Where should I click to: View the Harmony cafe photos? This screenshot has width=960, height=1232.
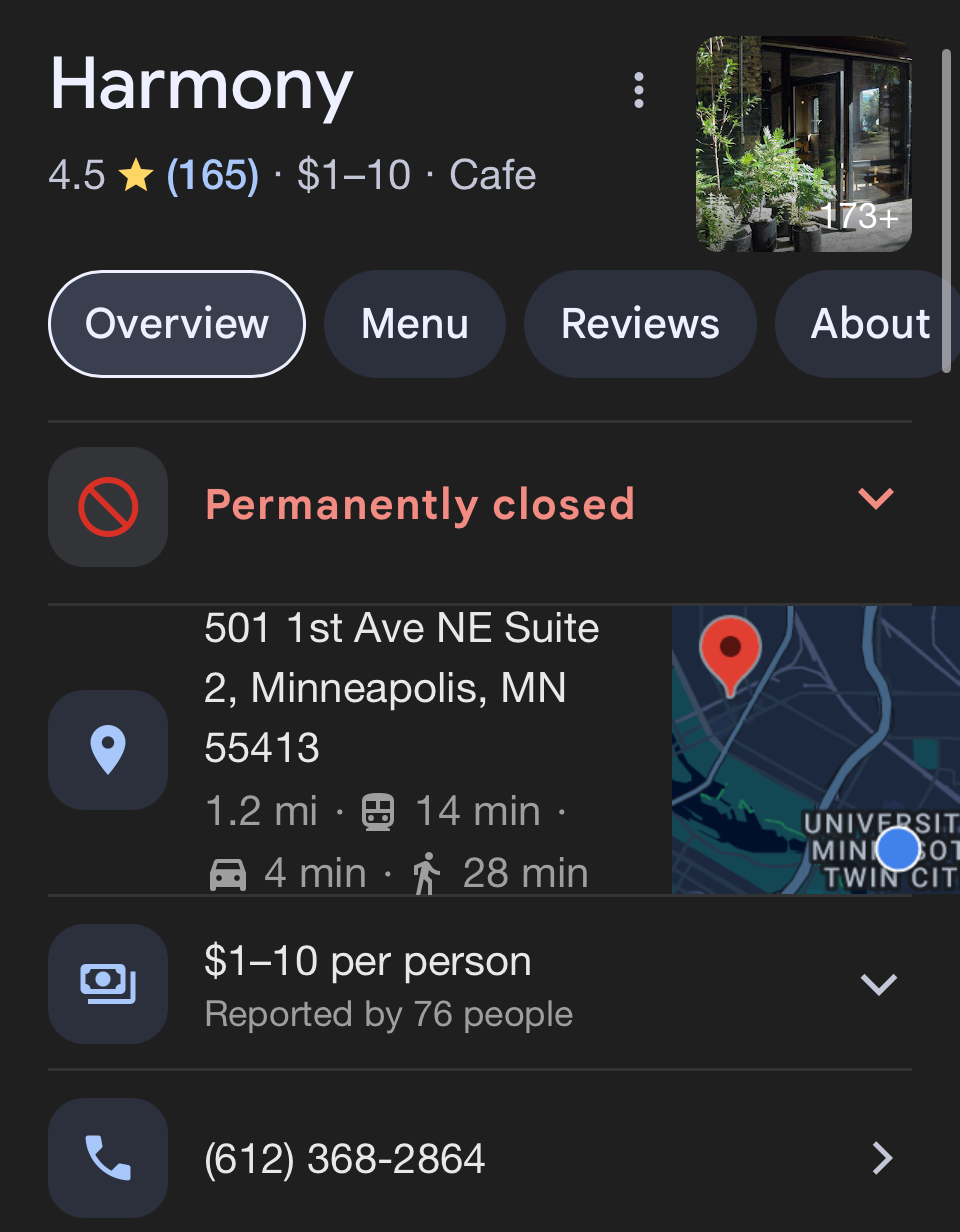pyautogui.click(x=803, y=144)
